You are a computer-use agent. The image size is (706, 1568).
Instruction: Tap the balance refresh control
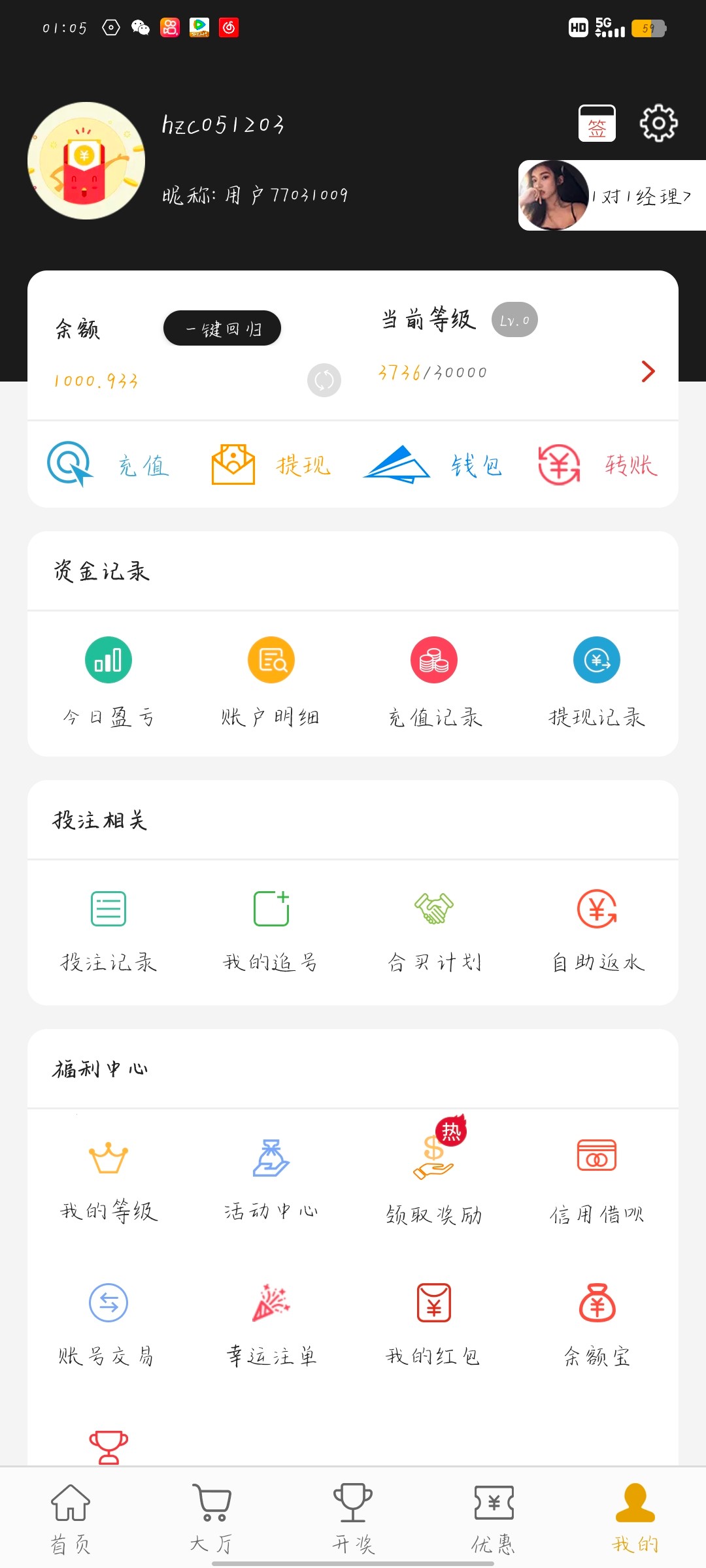pyautogui.click(x=324, y=380)
